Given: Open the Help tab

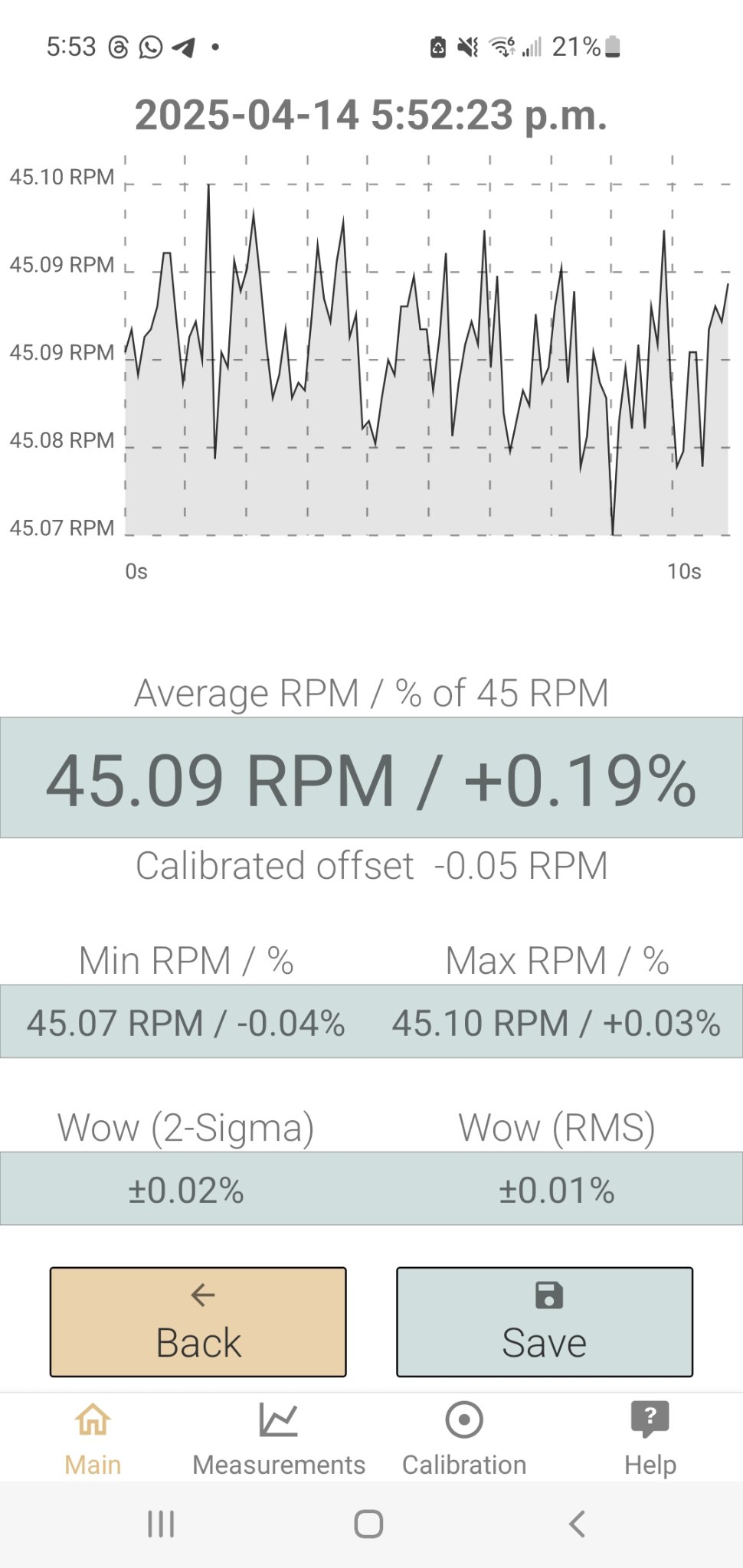Looking at the screenshot, I should pos(650,1438).
